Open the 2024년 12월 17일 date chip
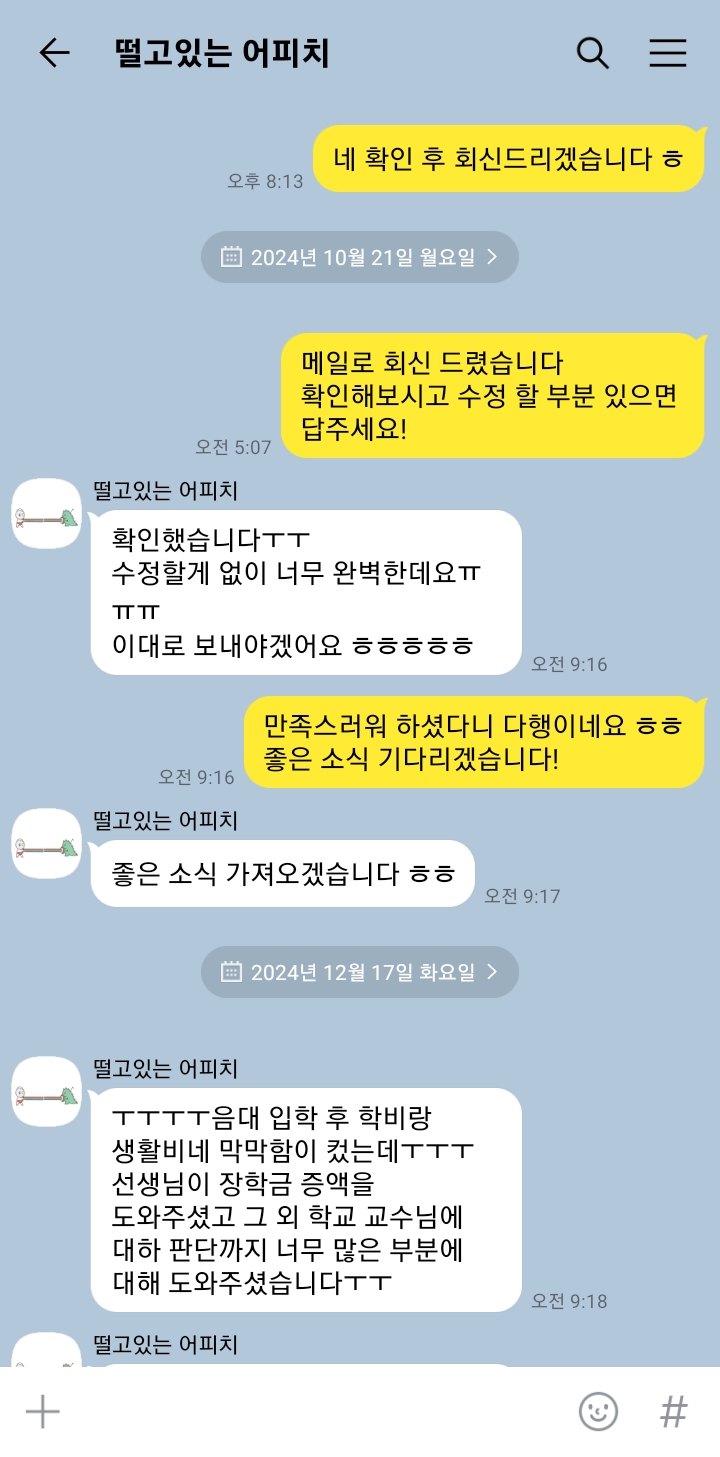The width and height of the screenshot is (720, 1457). [x=360, y=971]
